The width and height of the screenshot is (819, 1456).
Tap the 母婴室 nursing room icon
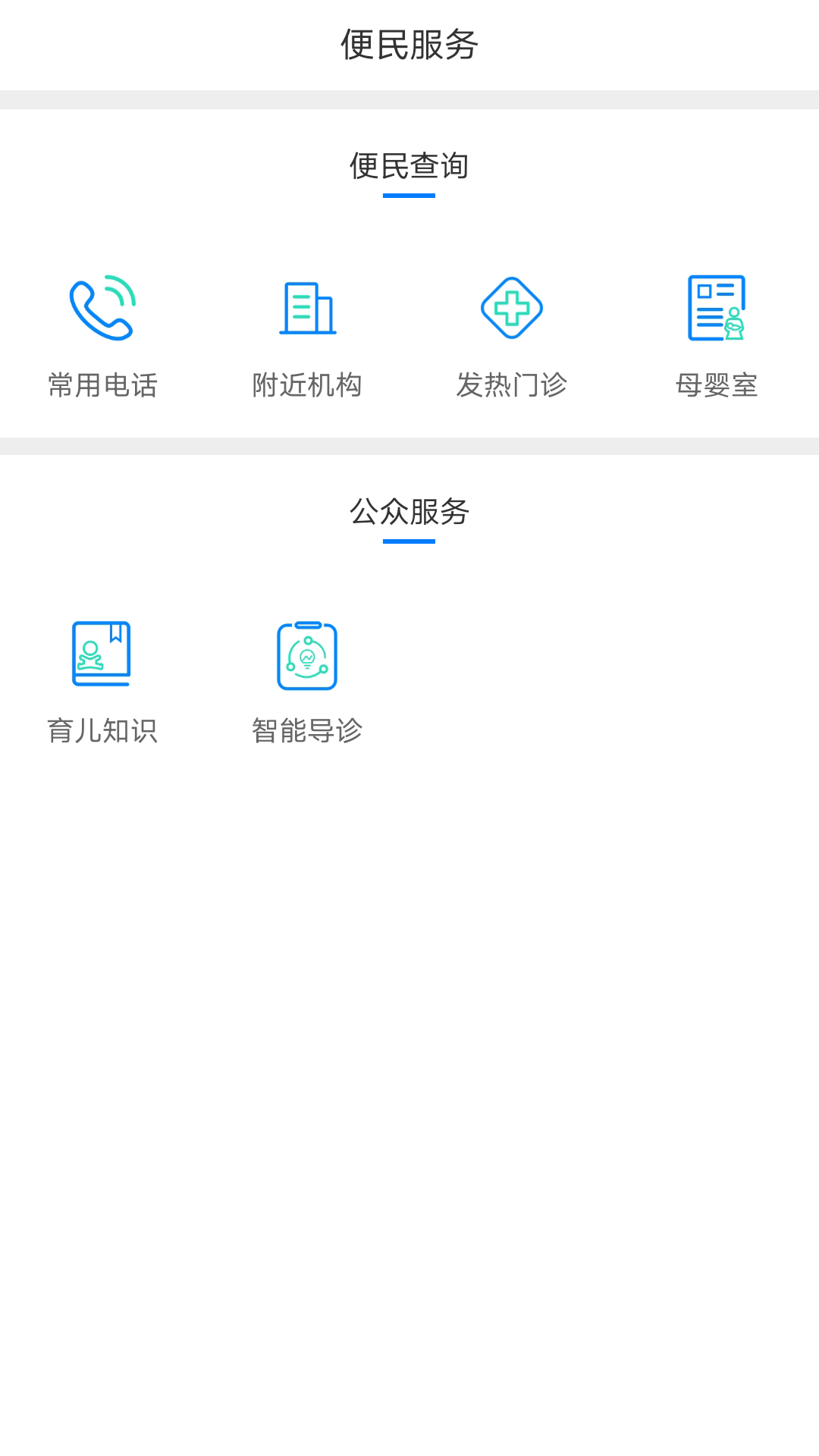[x=717, y=306]
